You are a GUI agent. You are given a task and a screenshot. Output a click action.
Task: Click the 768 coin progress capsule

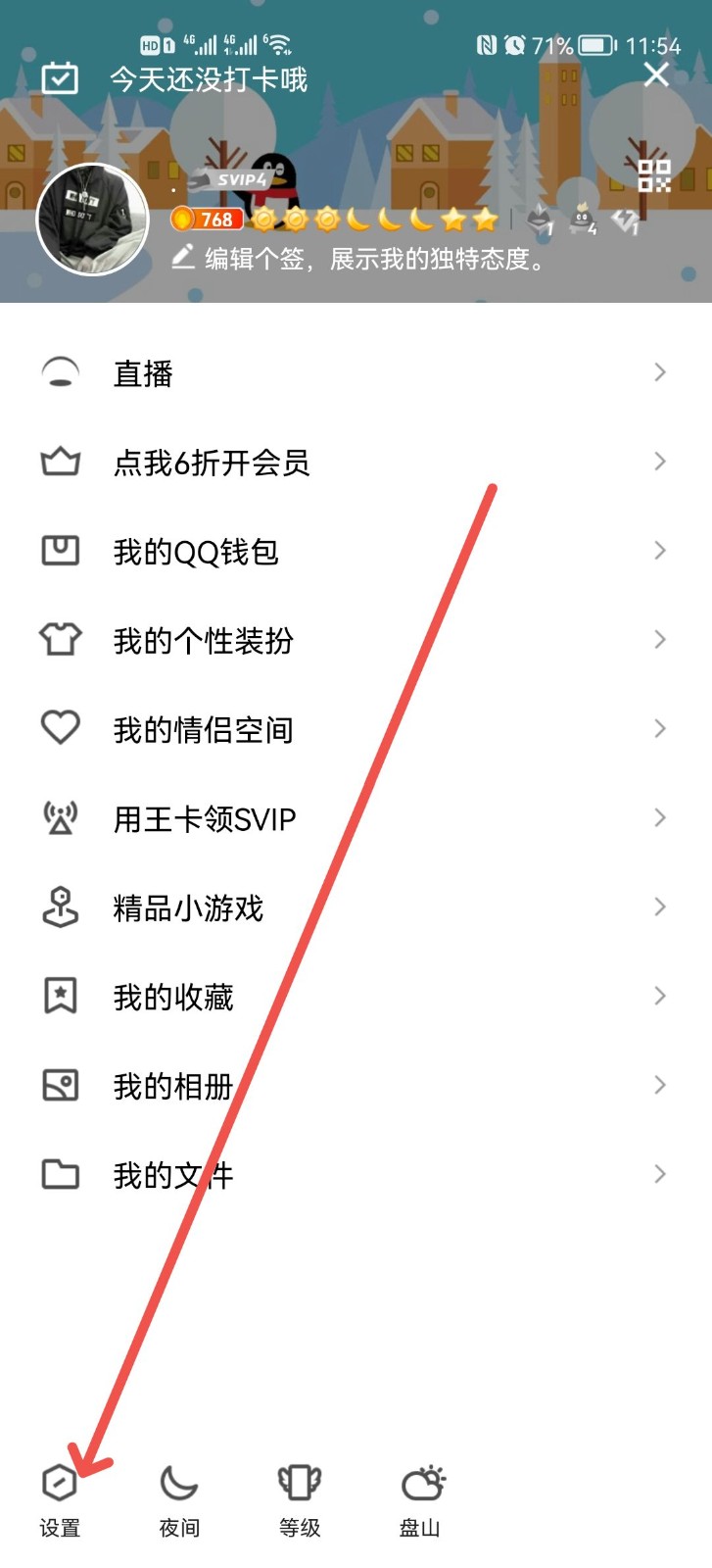pyautogui.click(x=210, y=219)
